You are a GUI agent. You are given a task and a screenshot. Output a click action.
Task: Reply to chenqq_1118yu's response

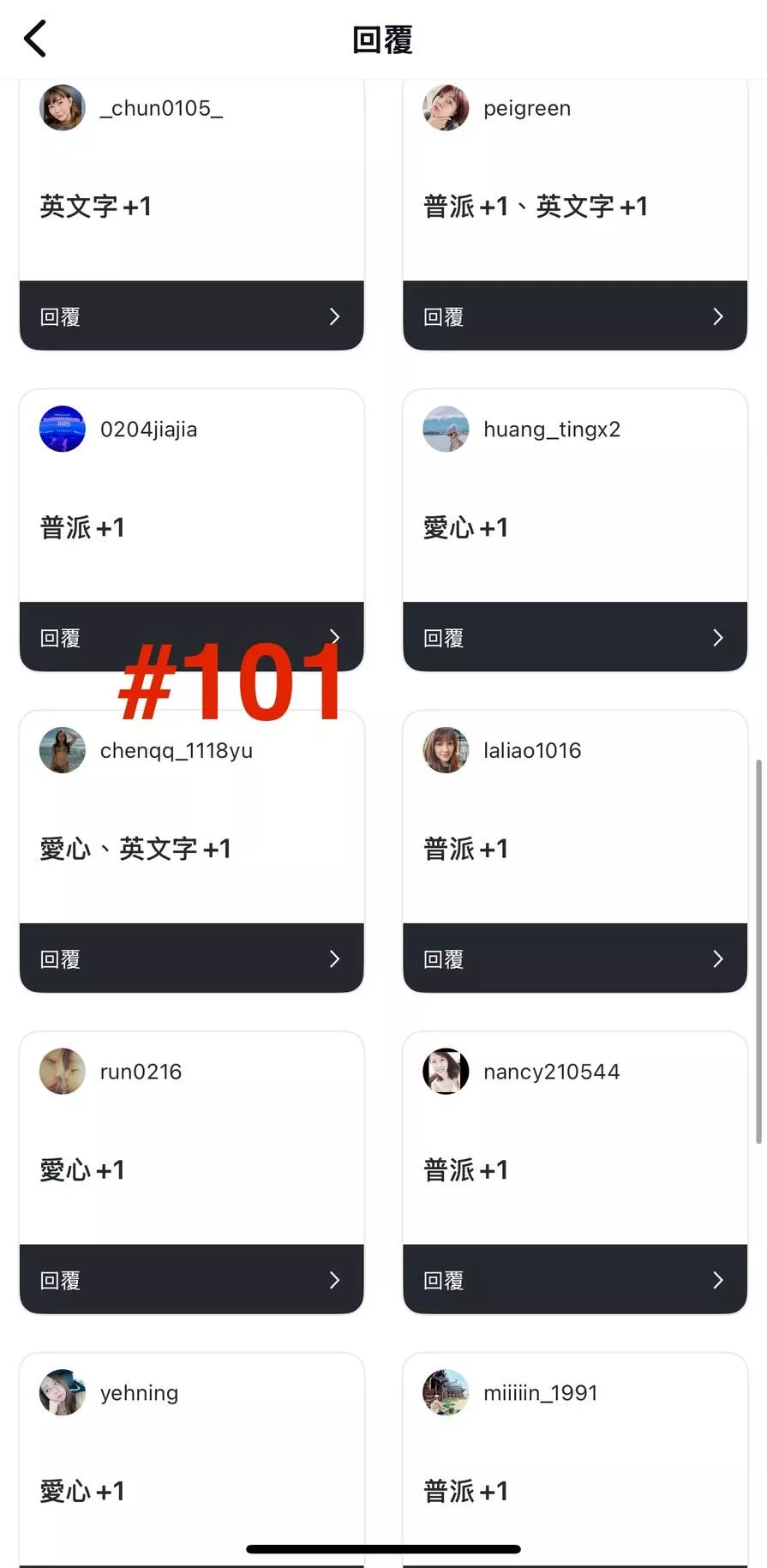pos(191,958)
